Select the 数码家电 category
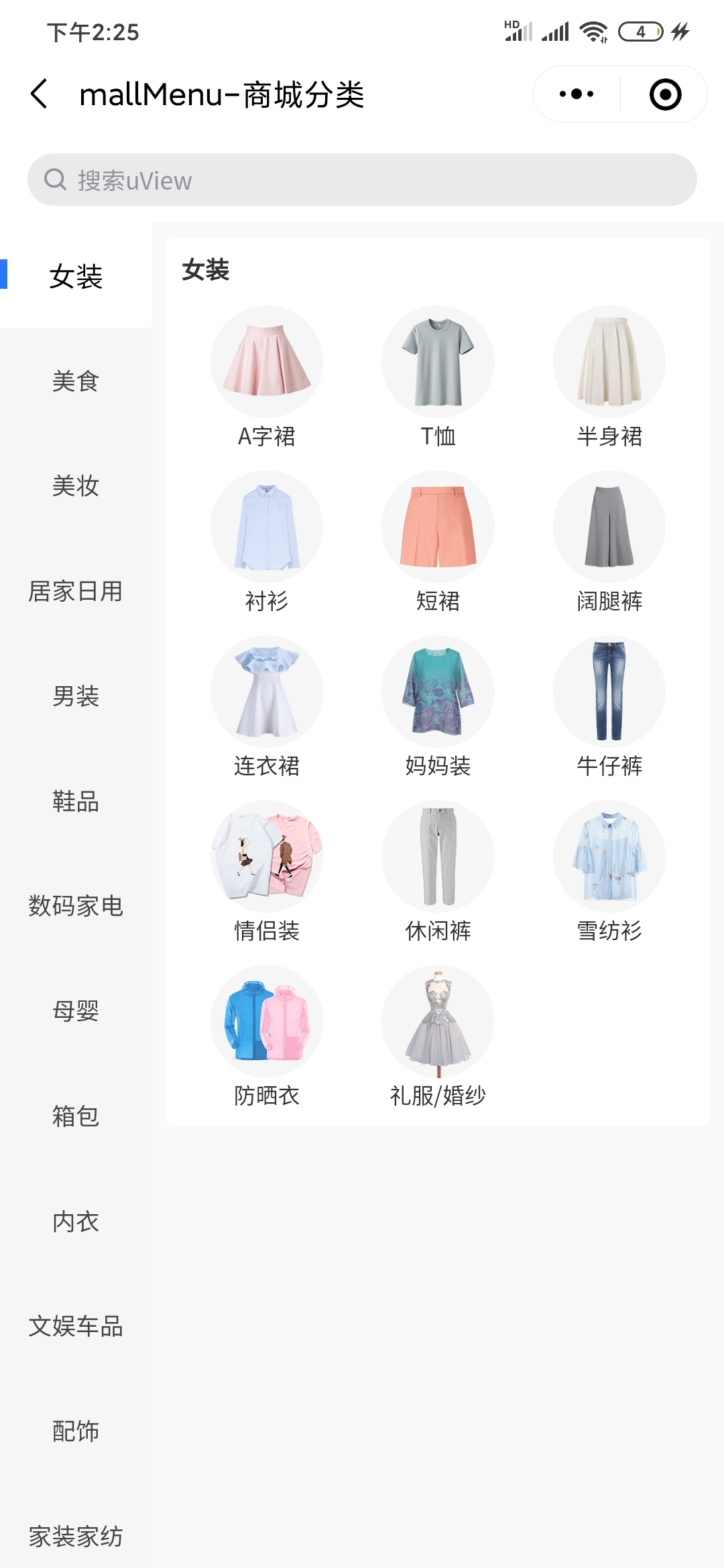The image size is (724, 1568). 75,906
